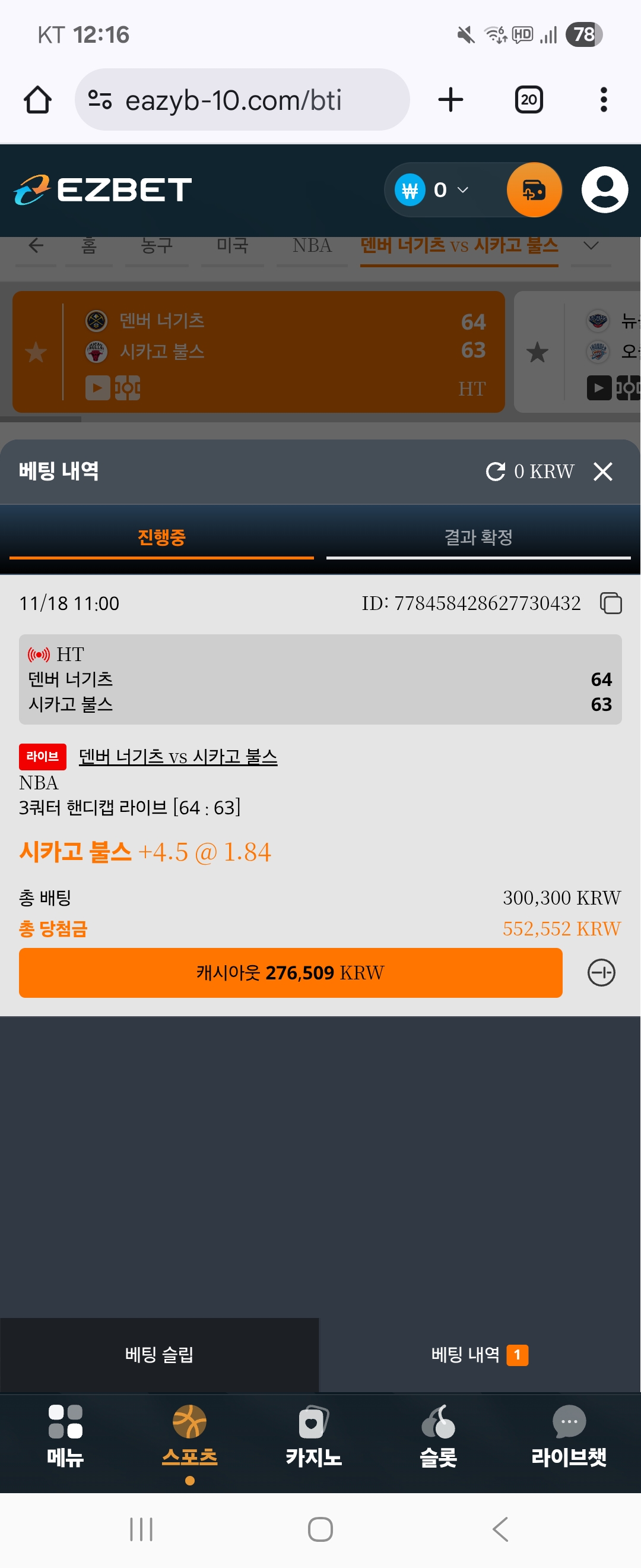Open 메뉴 in the bottom bar
The height and width of the screenshot is (1568, 641).
pos(65,1437)
